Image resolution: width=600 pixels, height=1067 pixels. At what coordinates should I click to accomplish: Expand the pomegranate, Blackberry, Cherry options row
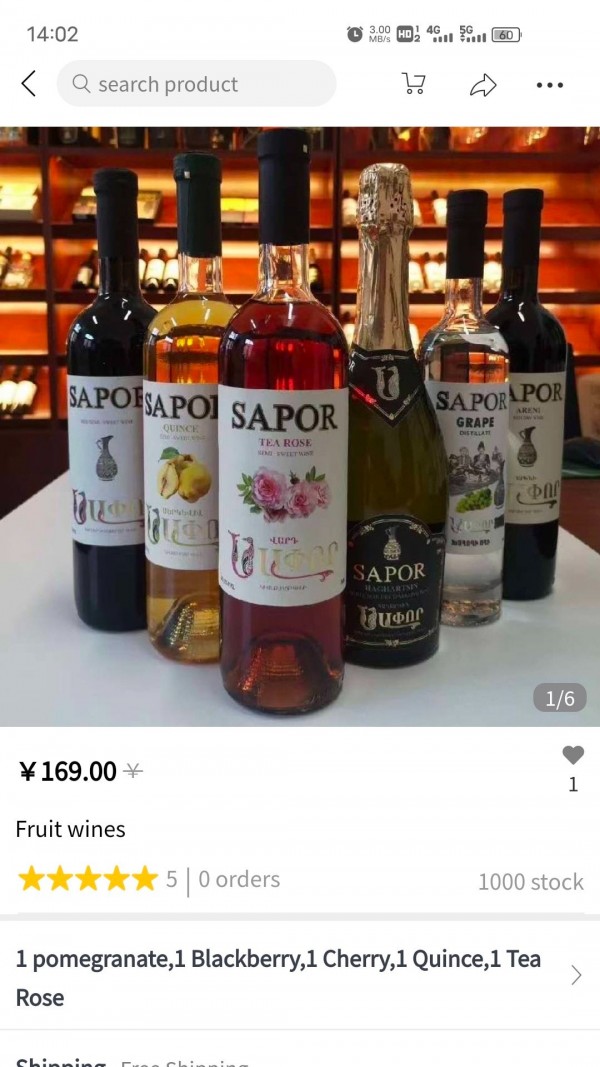(300, 977)
